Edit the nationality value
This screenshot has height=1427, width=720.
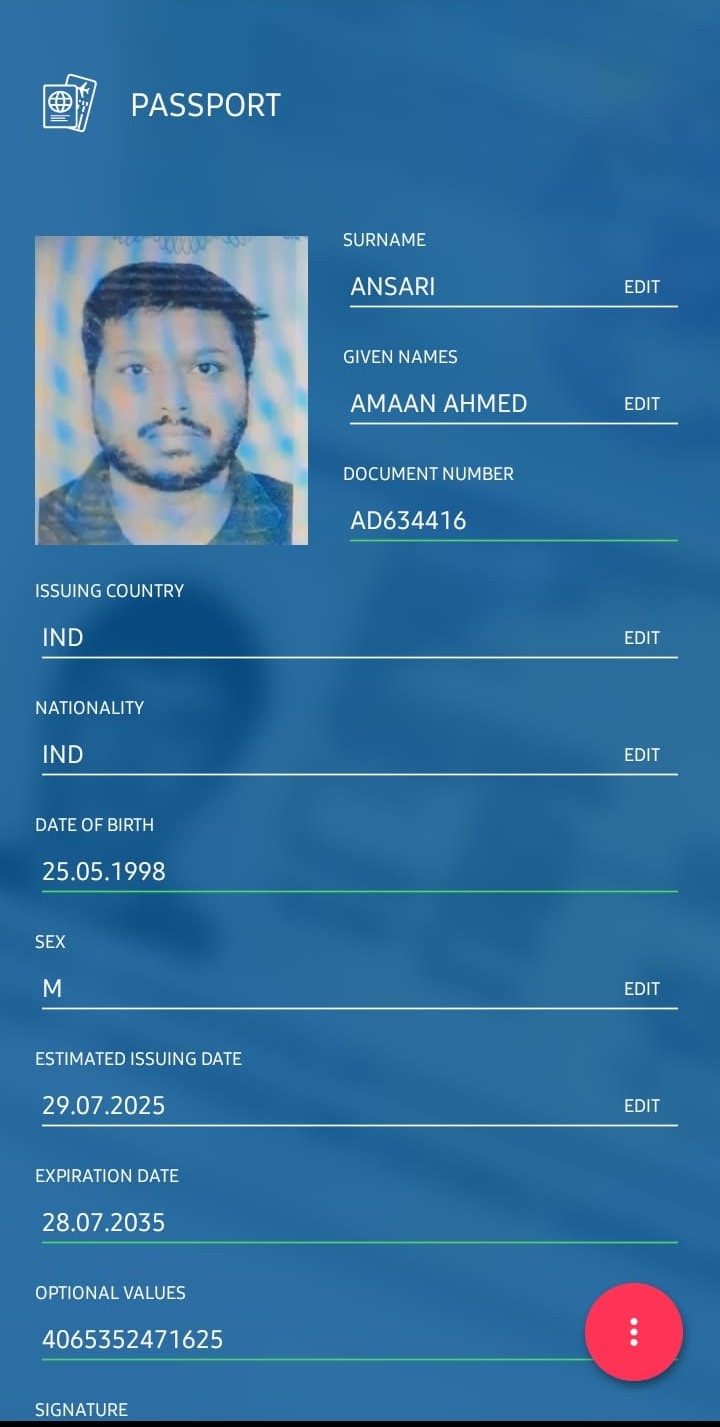(641, 755)
